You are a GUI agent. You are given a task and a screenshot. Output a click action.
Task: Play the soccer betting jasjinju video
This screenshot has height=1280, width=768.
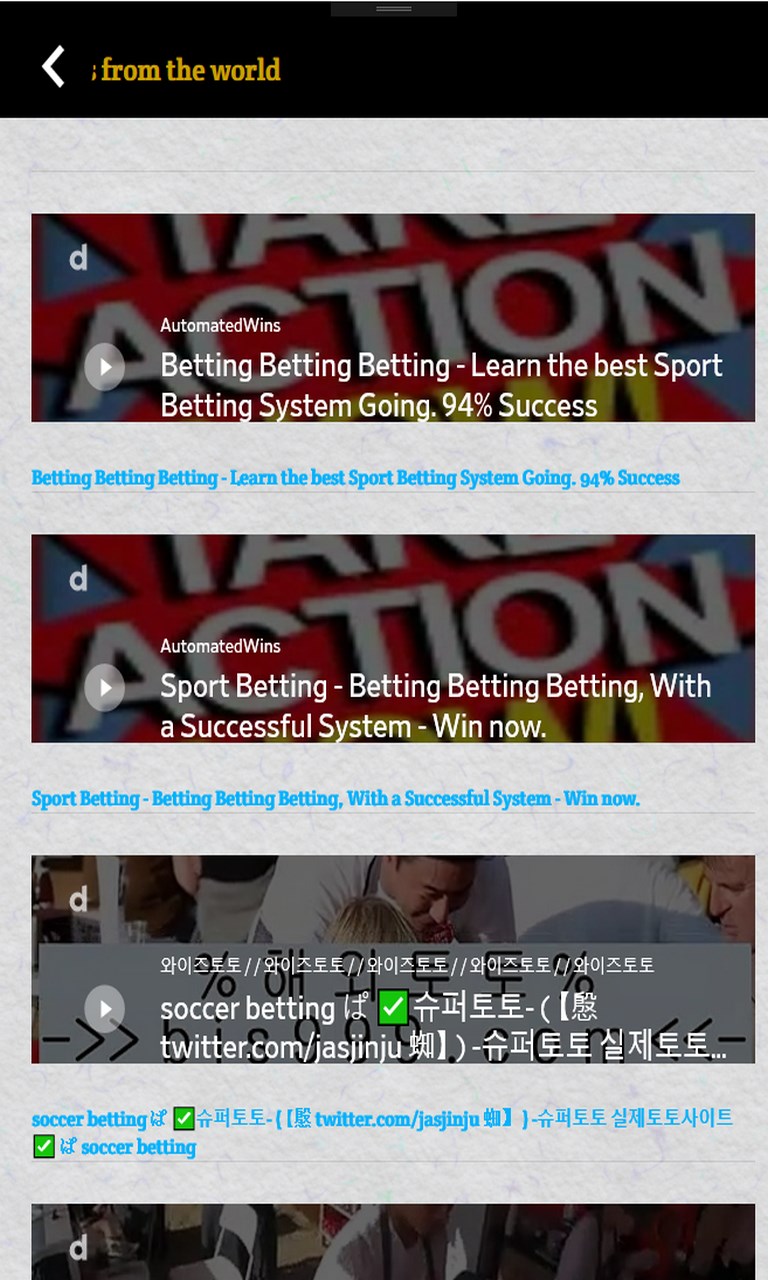(104, 1008)
